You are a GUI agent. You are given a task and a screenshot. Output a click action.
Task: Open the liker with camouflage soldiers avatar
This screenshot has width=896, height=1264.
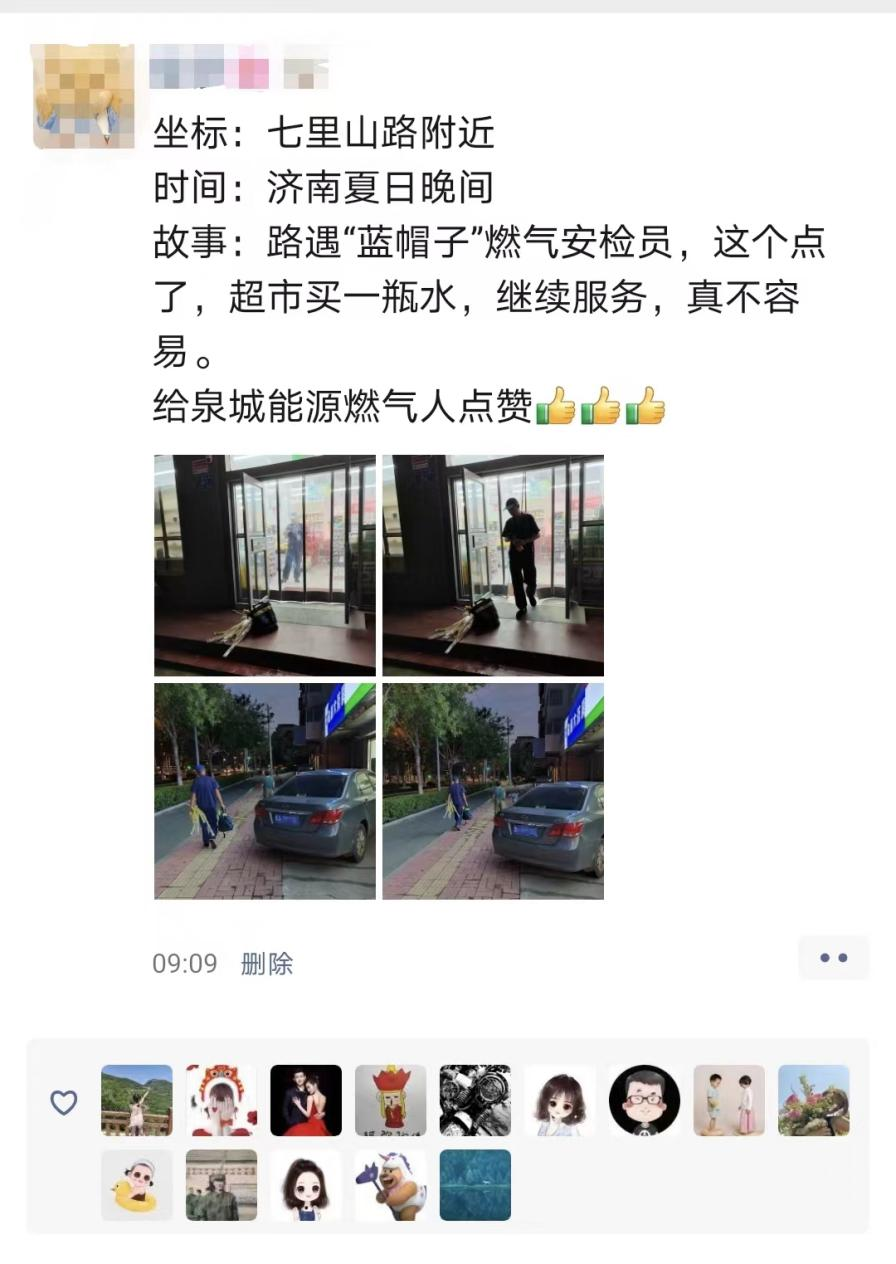[221, 1185]
